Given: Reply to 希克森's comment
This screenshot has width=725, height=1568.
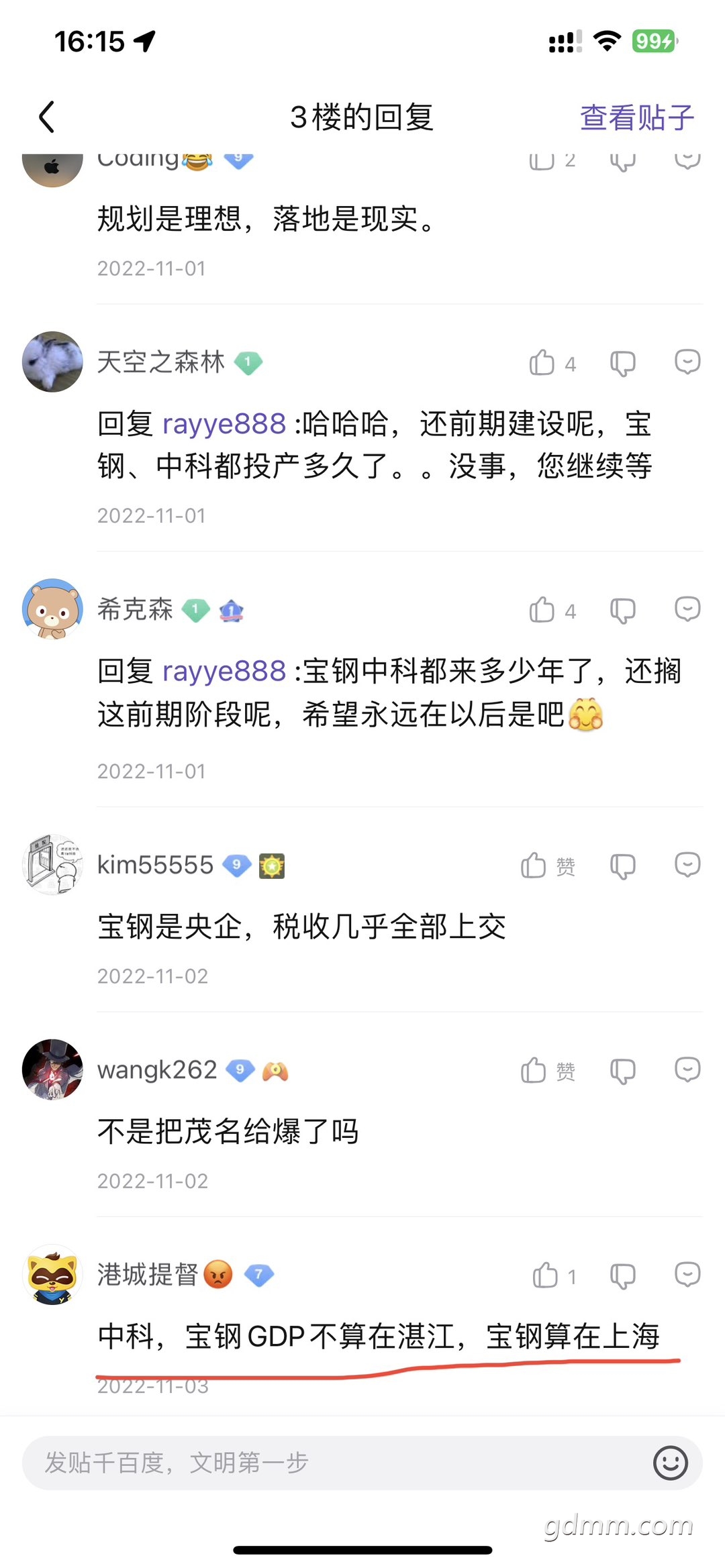Looking at the screenshot, I should (x=687, y=609).
